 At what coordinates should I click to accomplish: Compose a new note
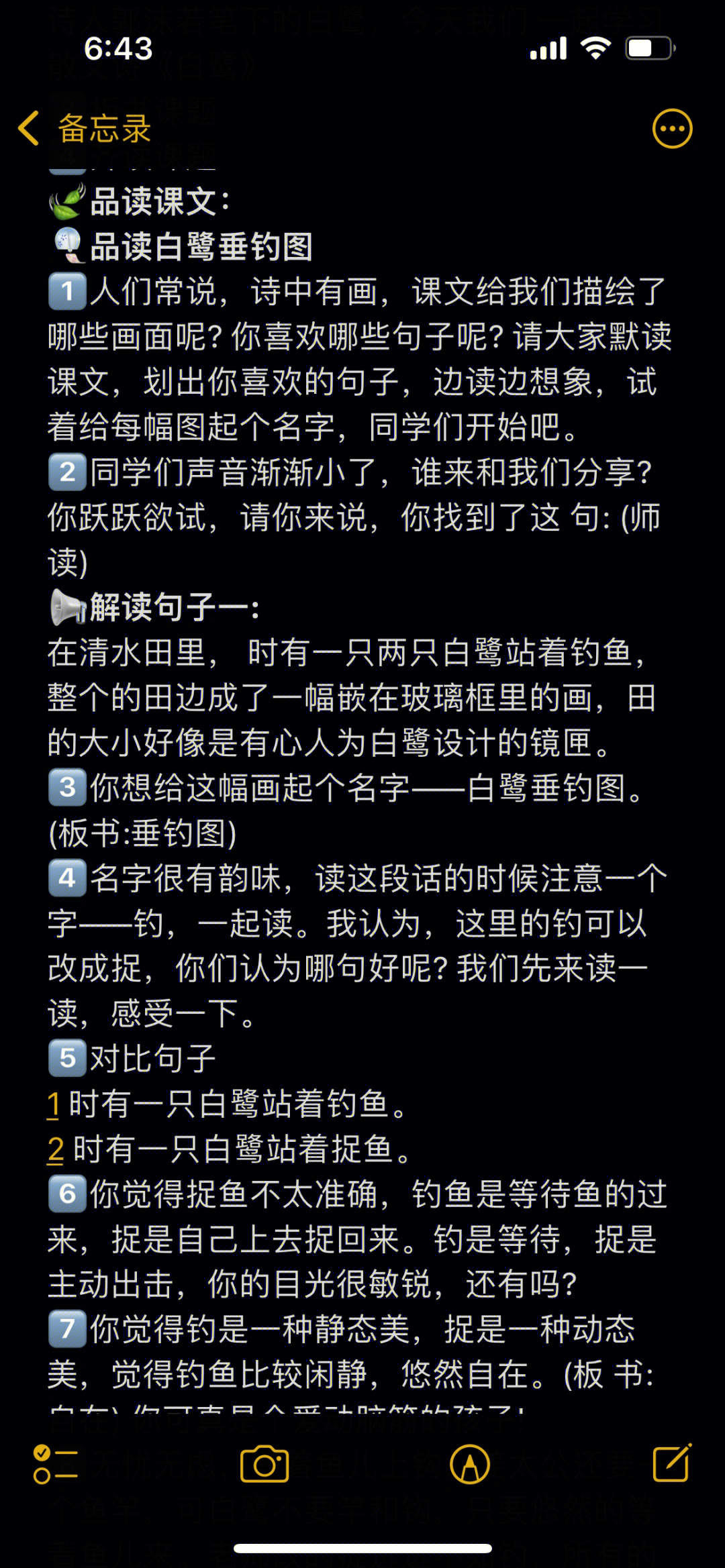pyautogui.click(x=672, y=1463)
